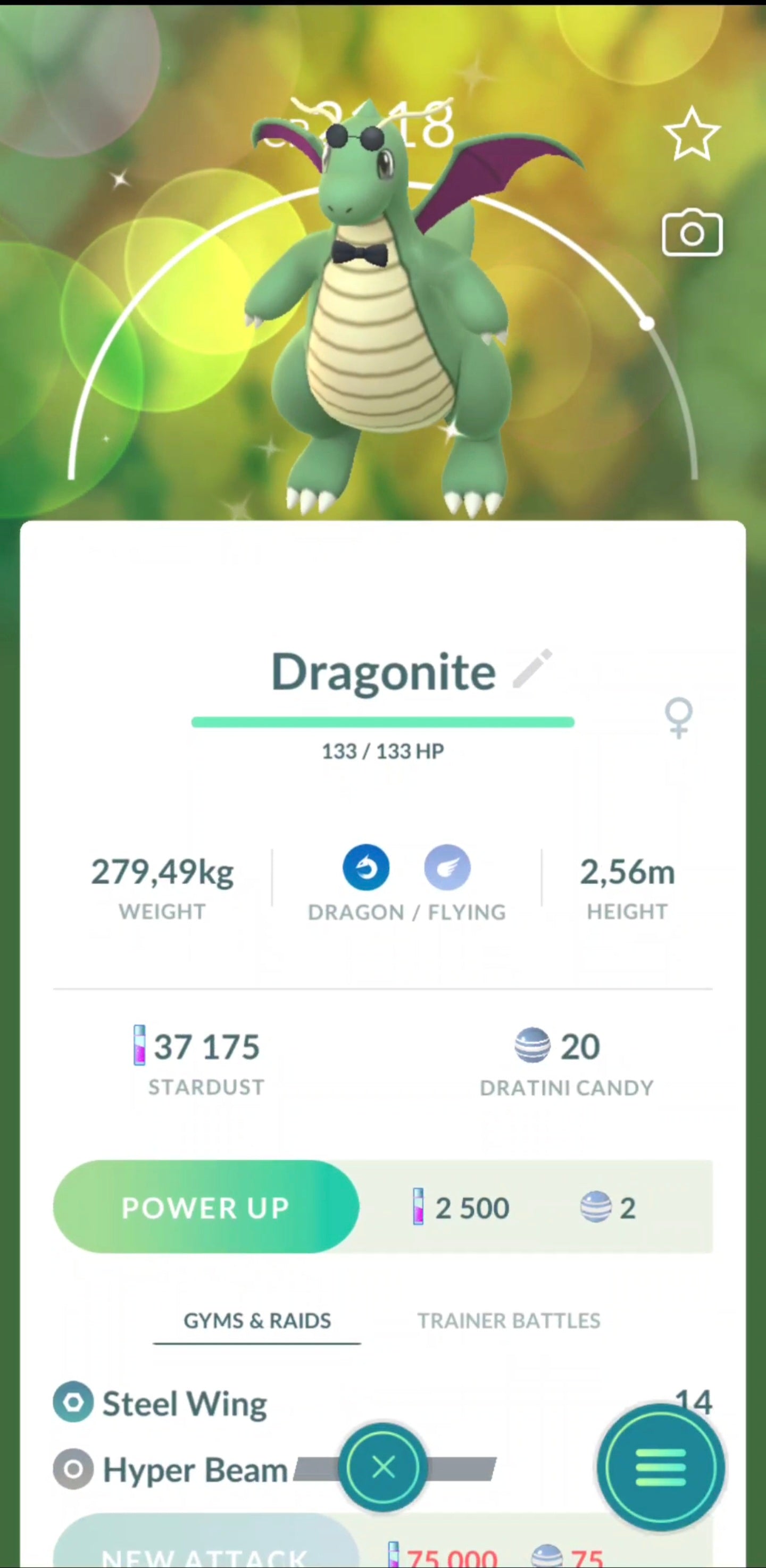Screen dimensions: 766x1568
Task: Select the Flying type icon
Action: point(447,867)
